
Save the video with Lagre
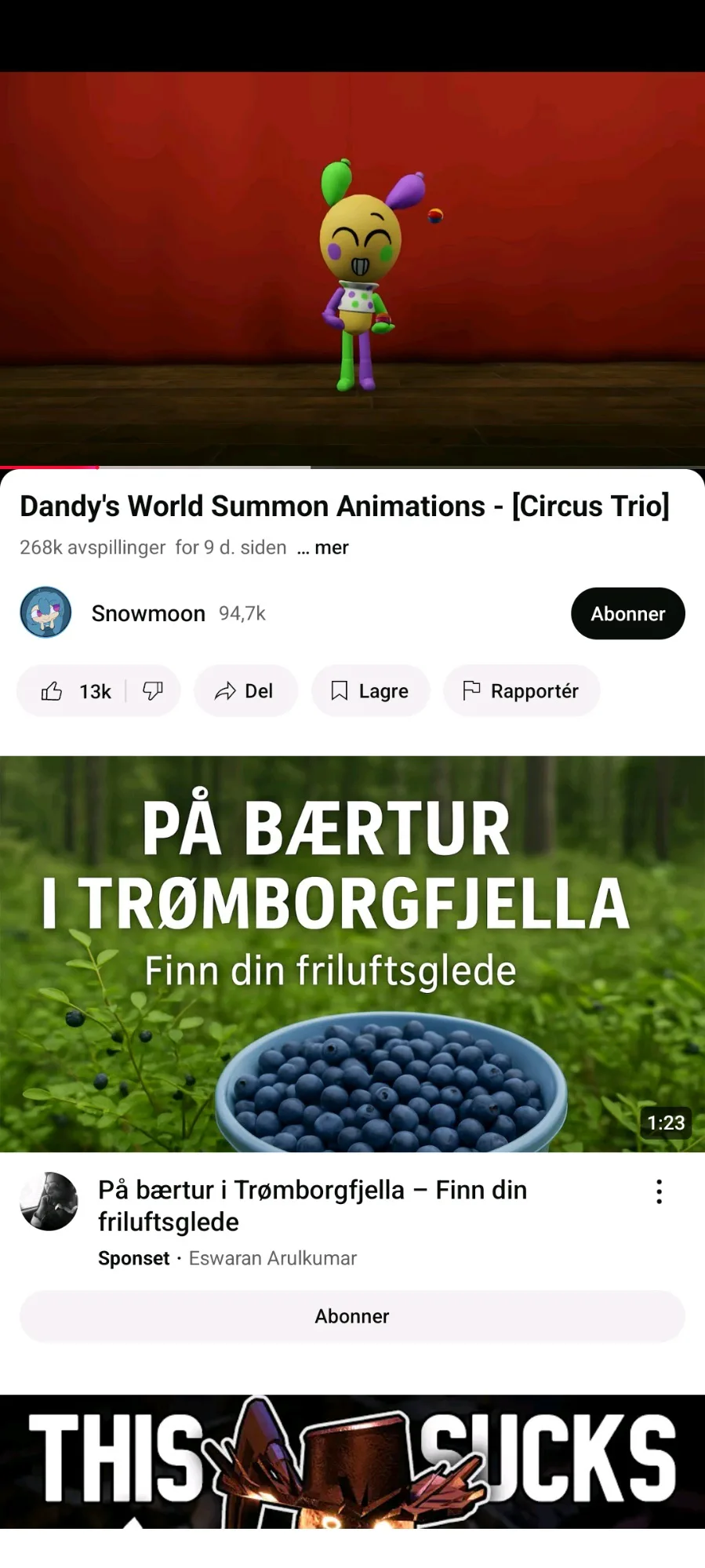click(370, 691)
